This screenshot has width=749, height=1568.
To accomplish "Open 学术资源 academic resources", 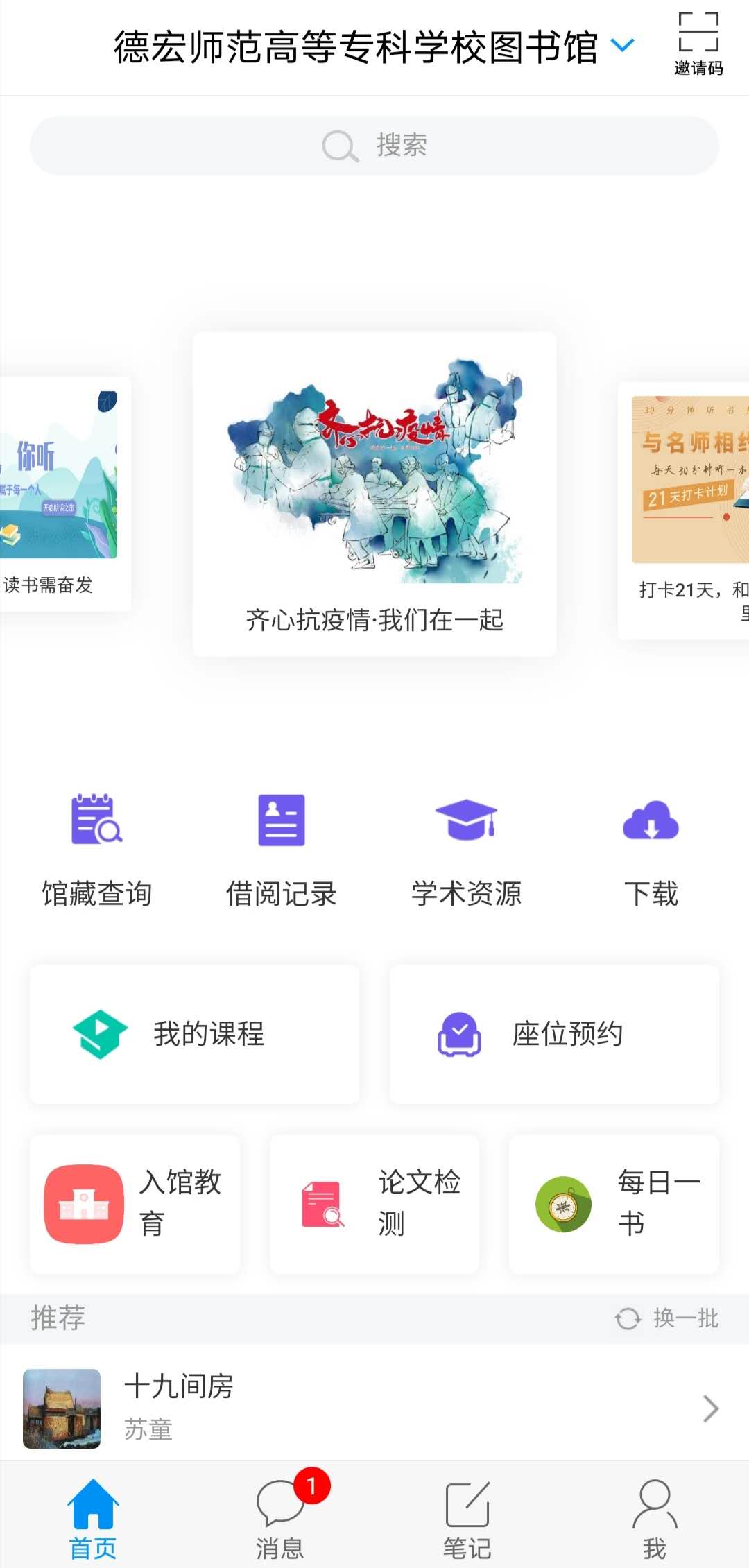I will [x=466, y=850].
